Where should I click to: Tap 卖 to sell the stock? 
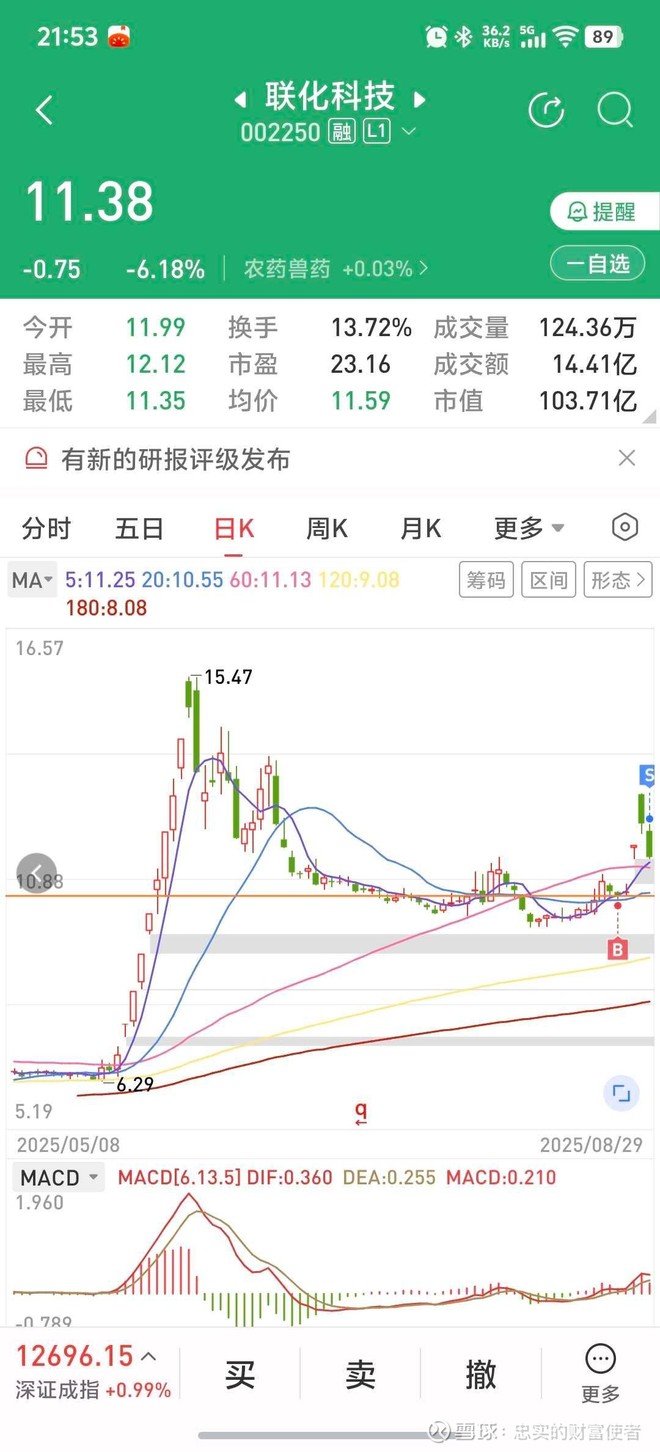point(360,1374)
